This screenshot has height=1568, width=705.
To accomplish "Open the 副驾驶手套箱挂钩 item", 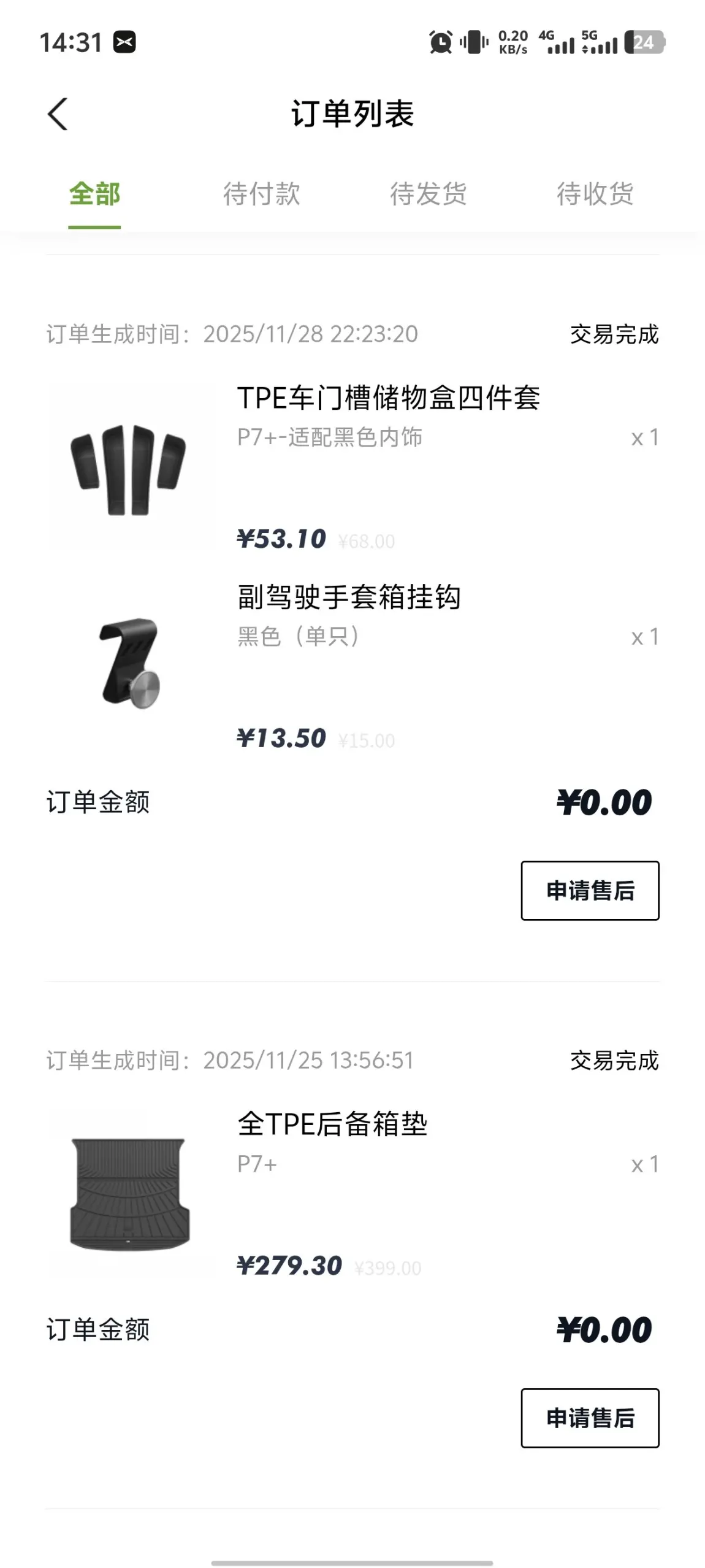I will (x=349, y=598).
